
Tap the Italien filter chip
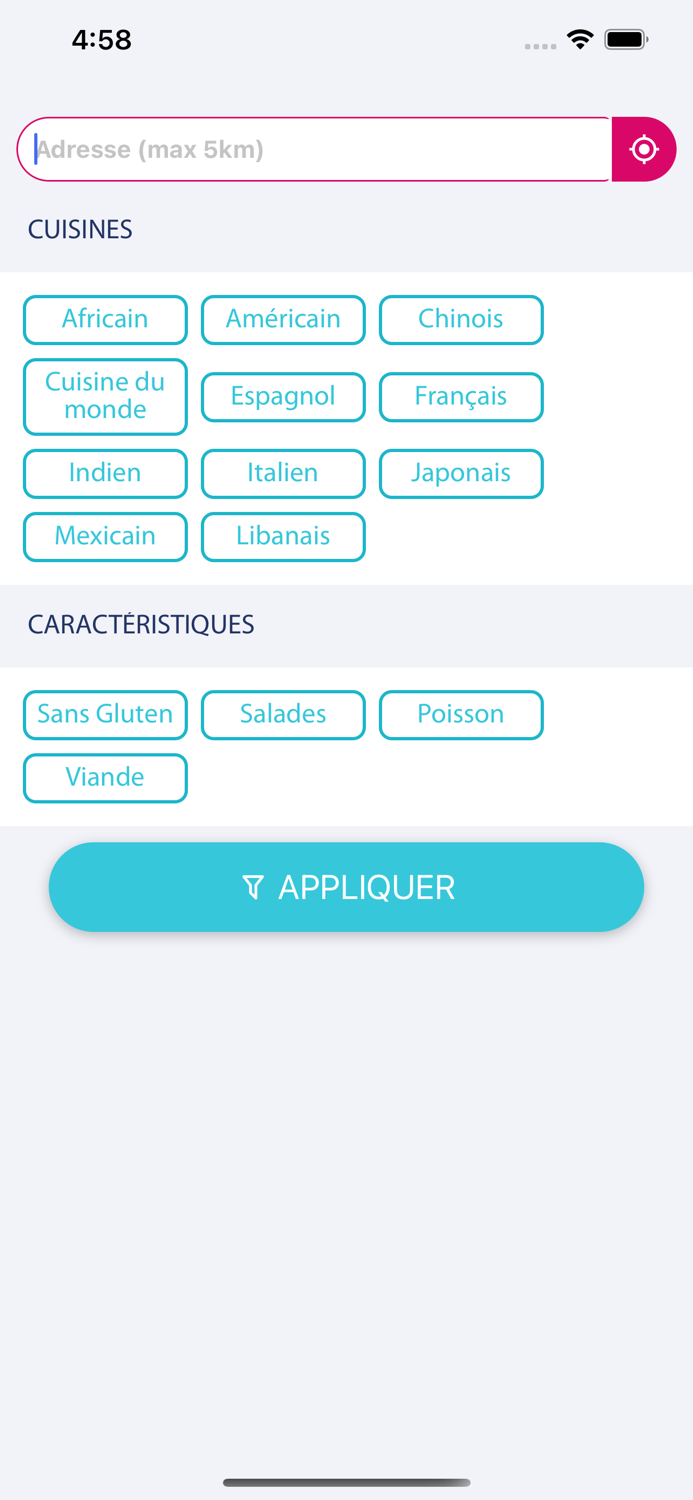click(283, 473)
